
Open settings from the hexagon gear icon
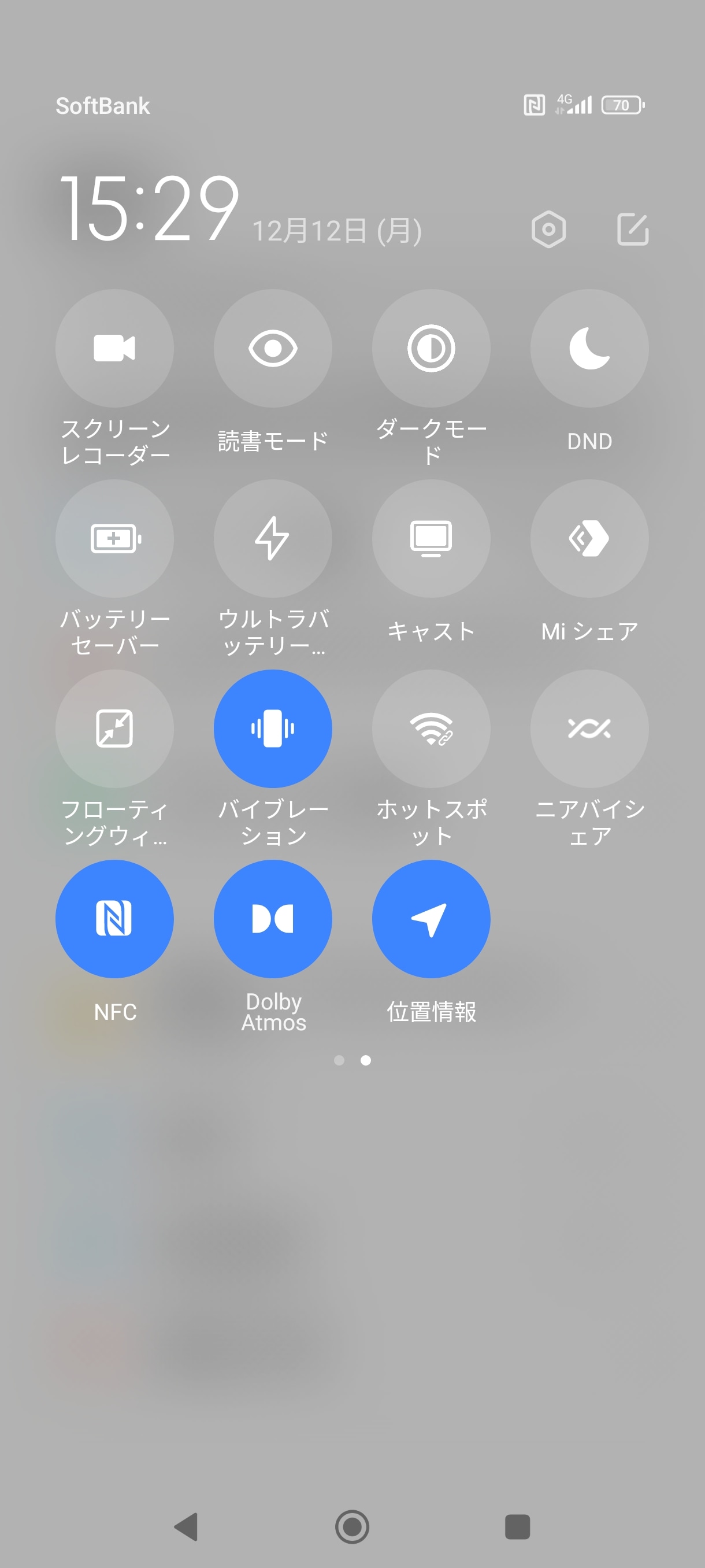point(548,230)
